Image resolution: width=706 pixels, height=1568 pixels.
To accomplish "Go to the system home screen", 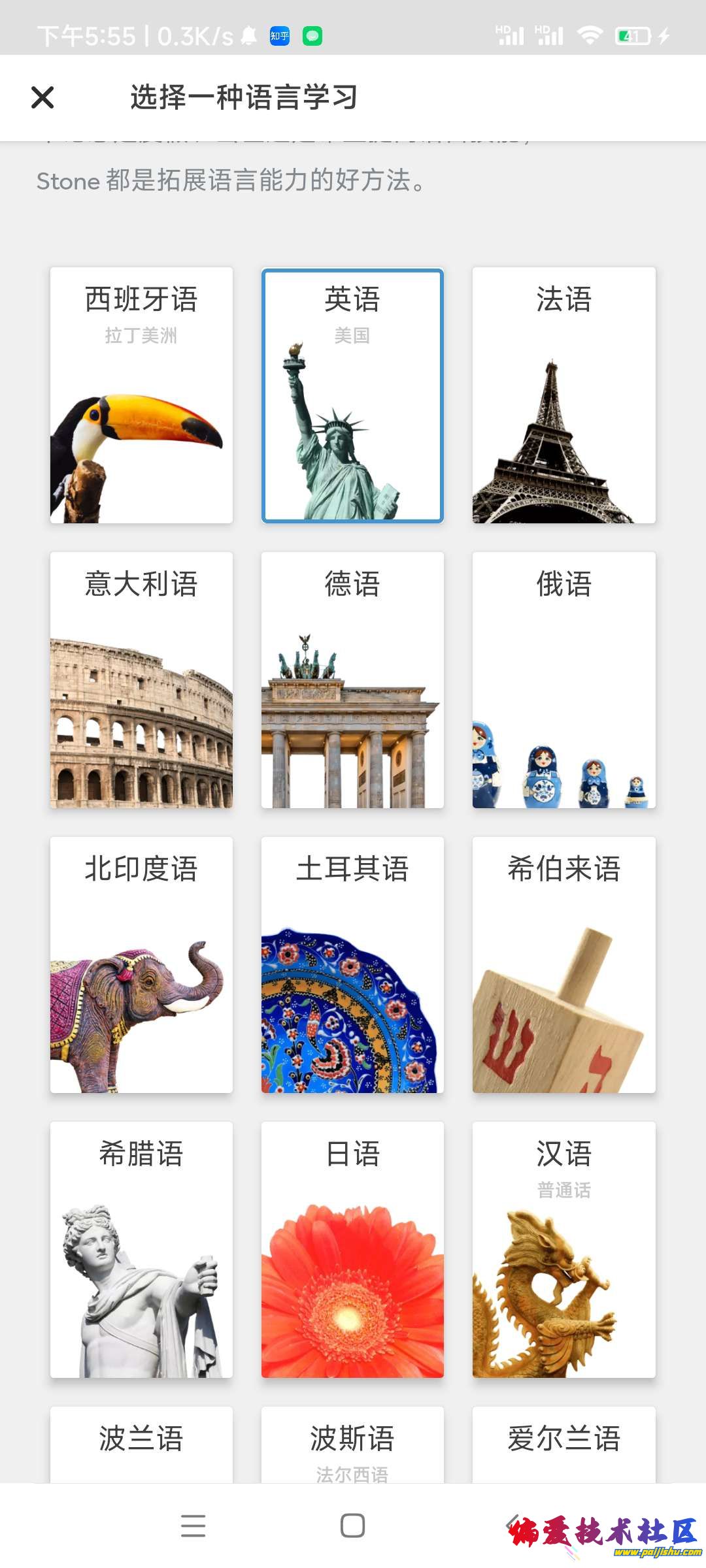I will [352, 1526].
